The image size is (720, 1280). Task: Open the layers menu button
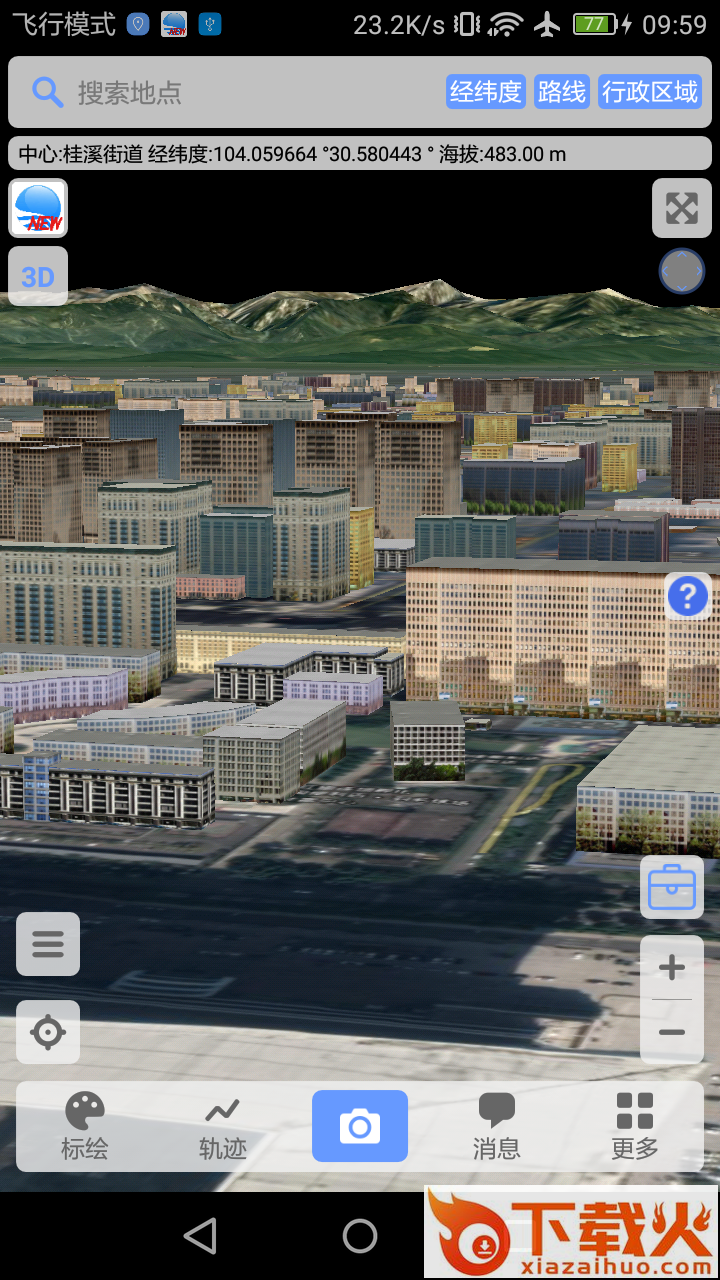tap(48, 944)
